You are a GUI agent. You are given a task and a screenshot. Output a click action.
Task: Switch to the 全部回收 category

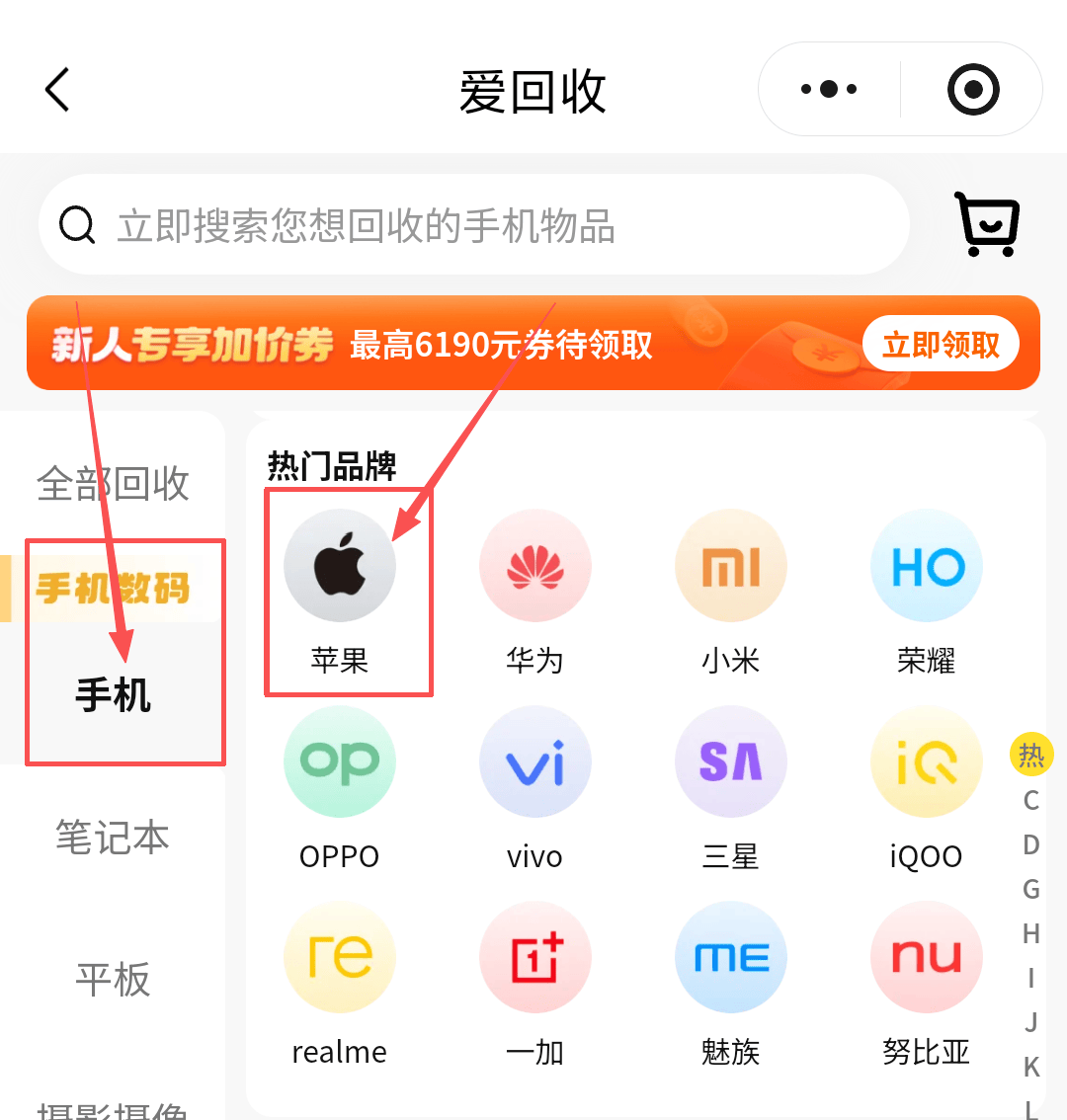(113, 484)
